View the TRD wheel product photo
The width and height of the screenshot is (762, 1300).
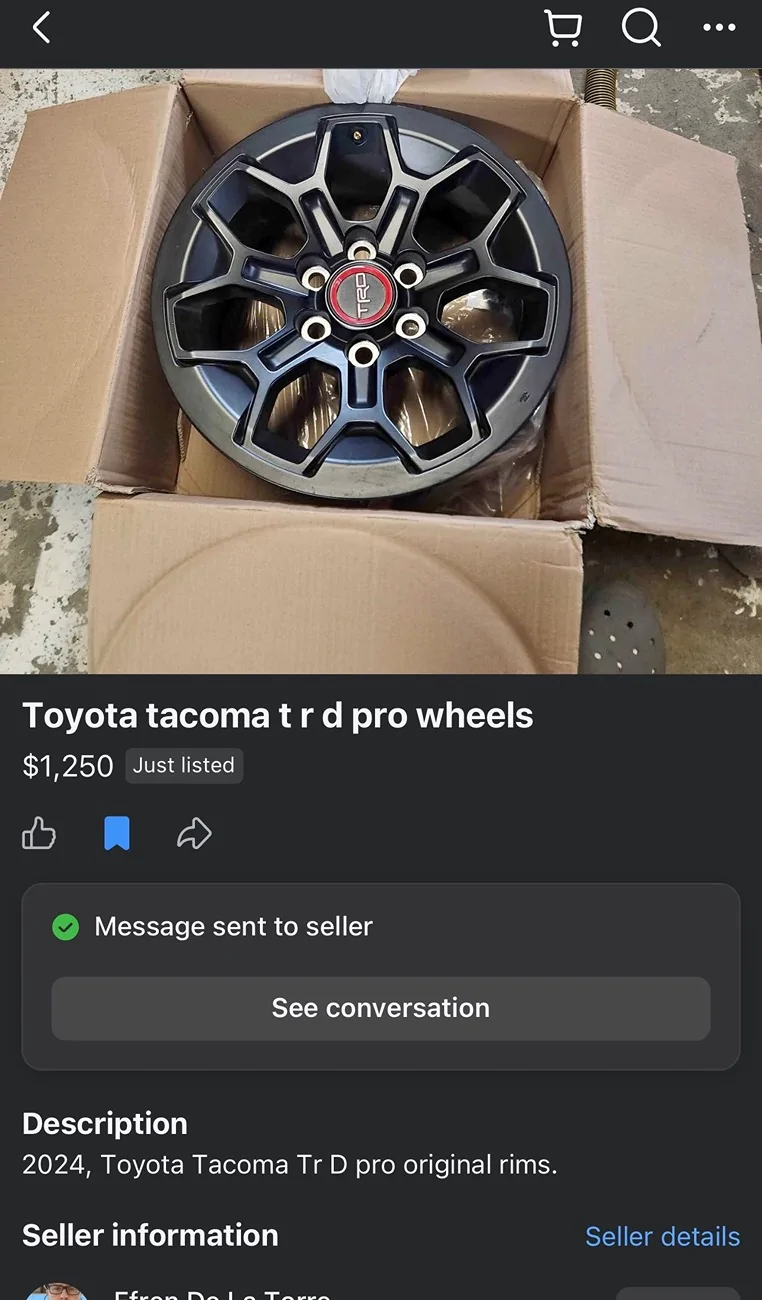tap(380, 370)
